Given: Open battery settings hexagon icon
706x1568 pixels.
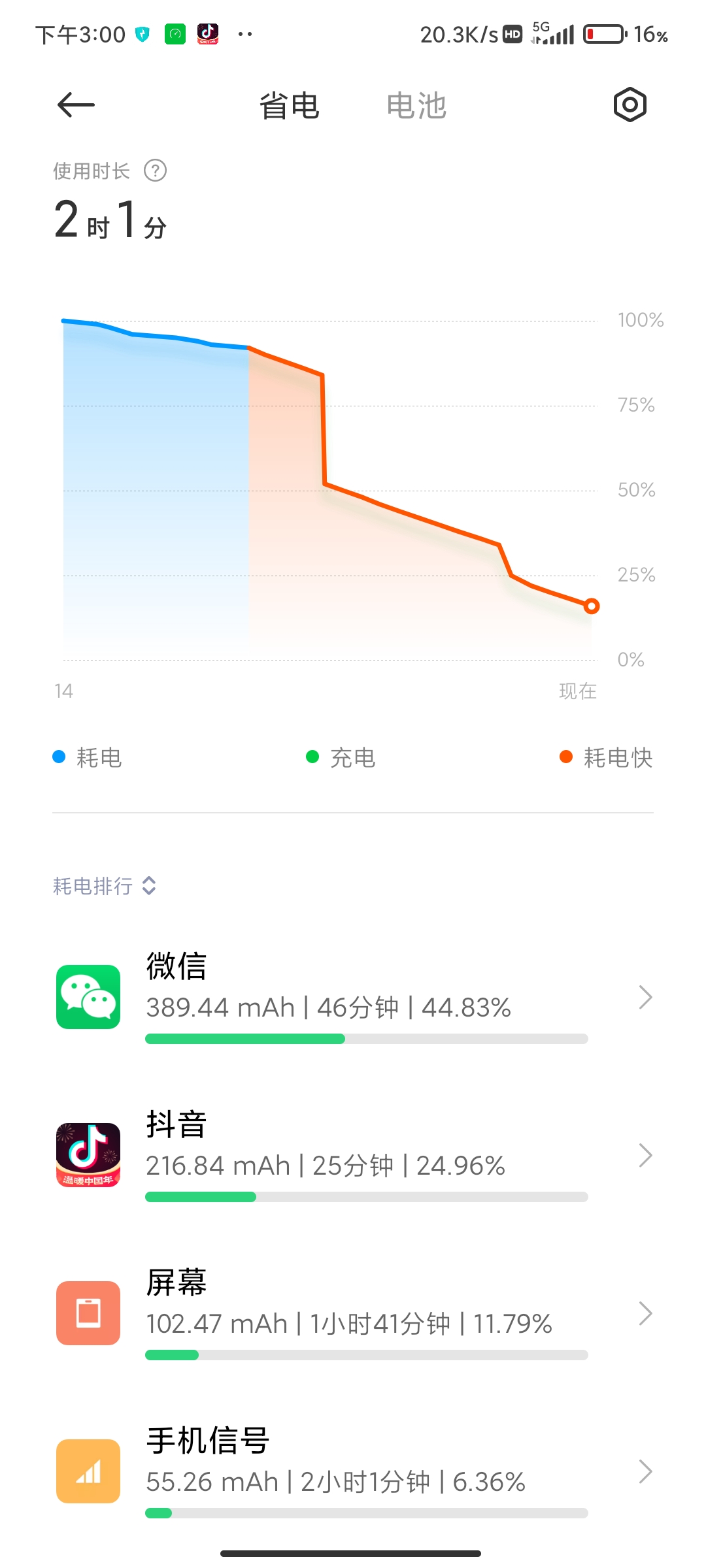Looking at the screenshot, I should point(630,105).
